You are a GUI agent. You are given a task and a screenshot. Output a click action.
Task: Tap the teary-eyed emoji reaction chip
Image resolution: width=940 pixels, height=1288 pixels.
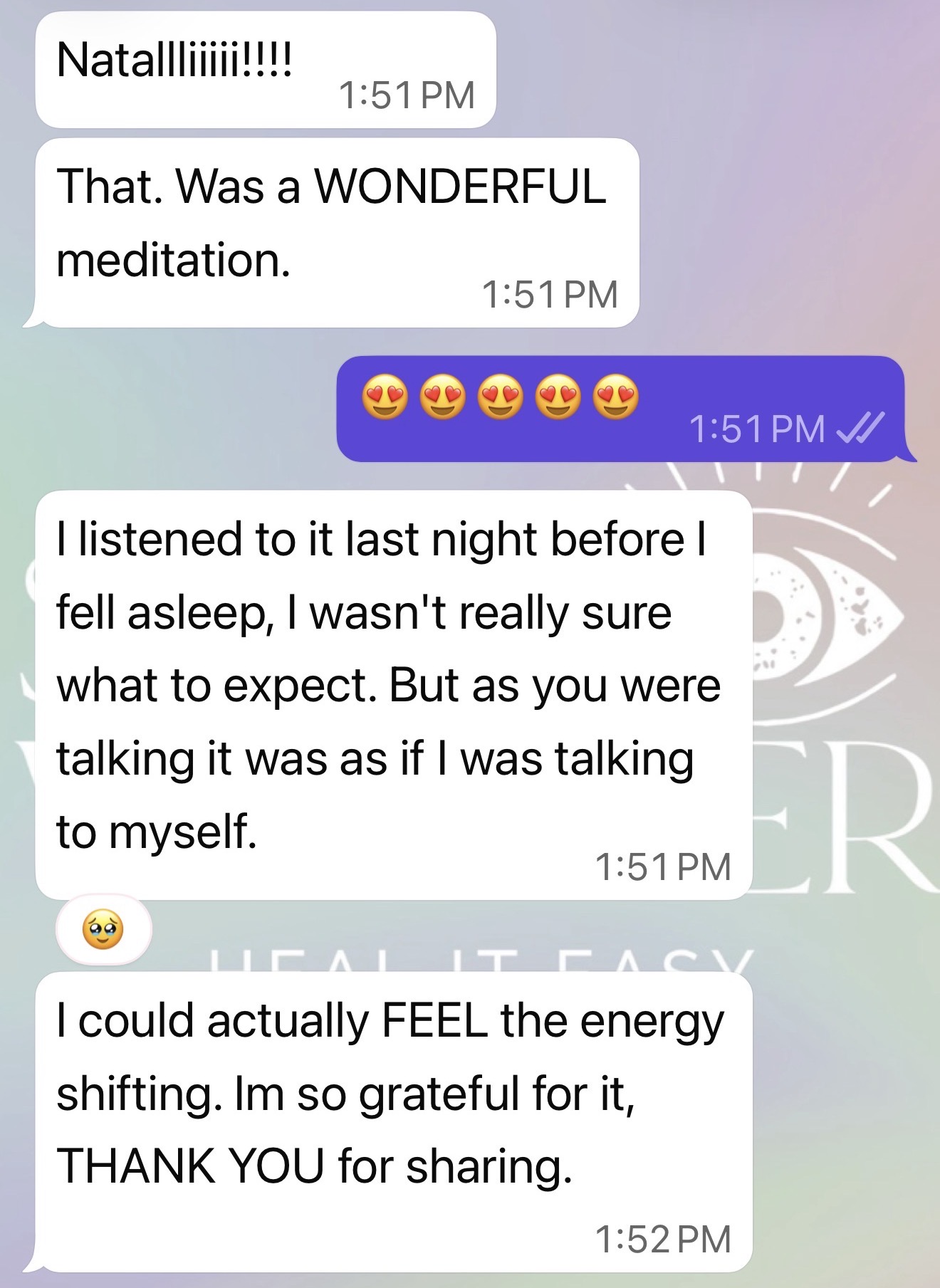click(103, 930)
